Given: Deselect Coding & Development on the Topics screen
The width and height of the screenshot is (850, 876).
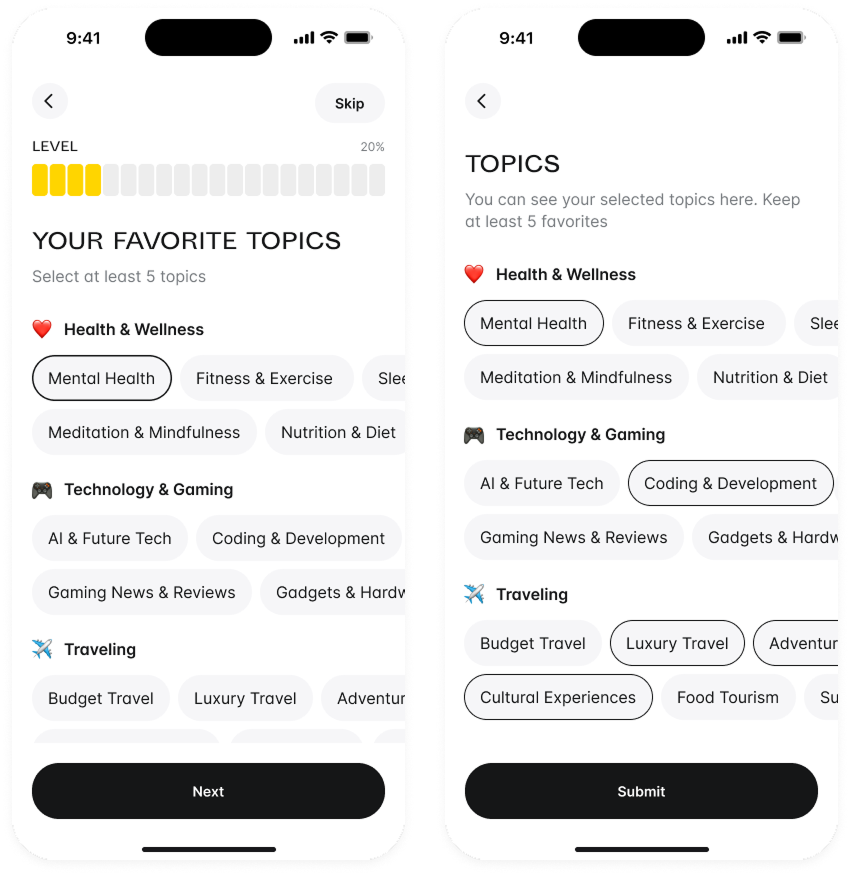Looking at the screenshot, I should click(x=730, y=483).
